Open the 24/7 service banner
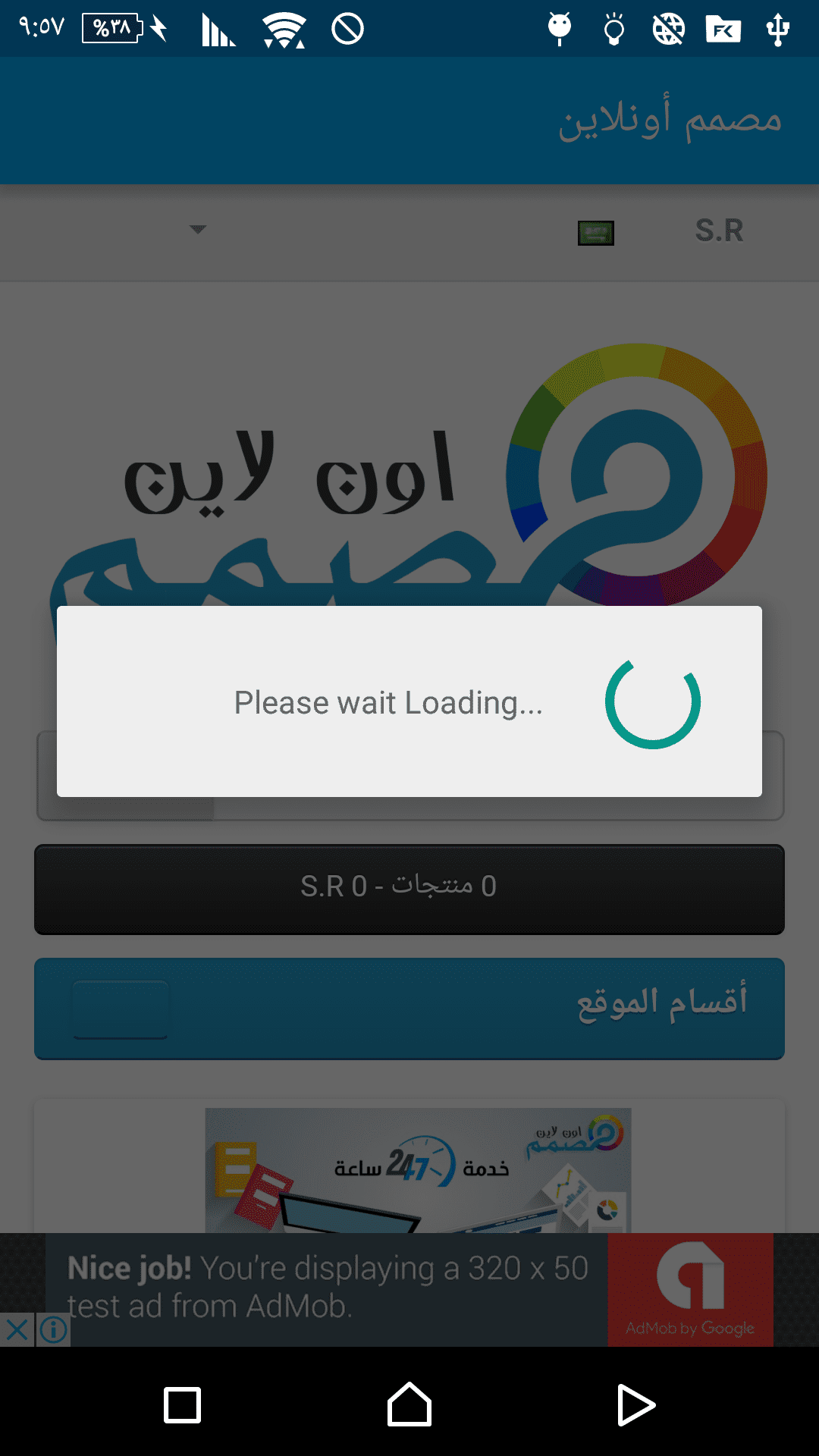Image resolution: width=819 pixels, height=1456 pixels. tap(418, 1169)
